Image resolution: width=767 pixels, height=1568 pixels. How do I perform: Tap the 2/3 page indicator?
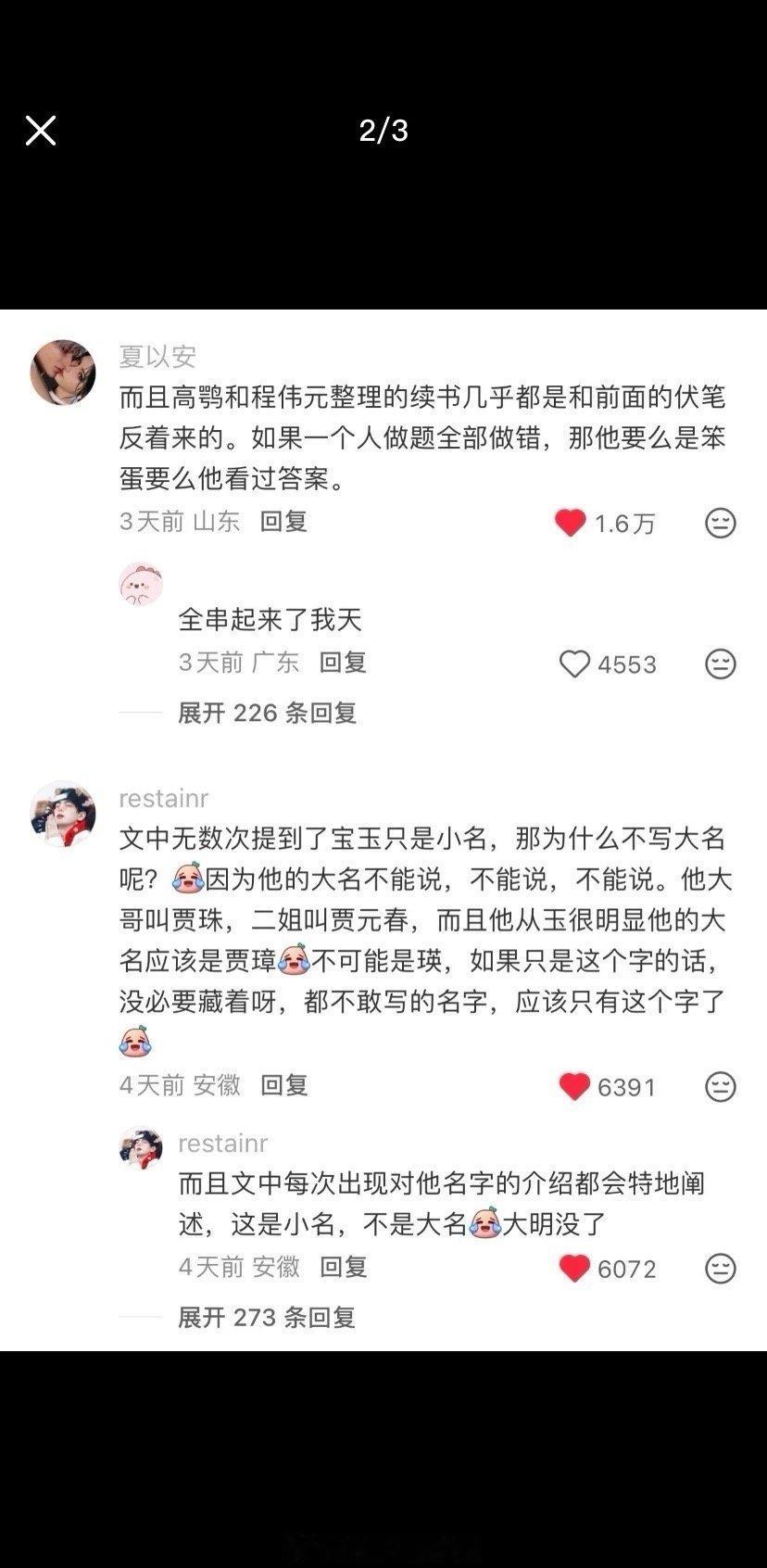coord(383,131)
